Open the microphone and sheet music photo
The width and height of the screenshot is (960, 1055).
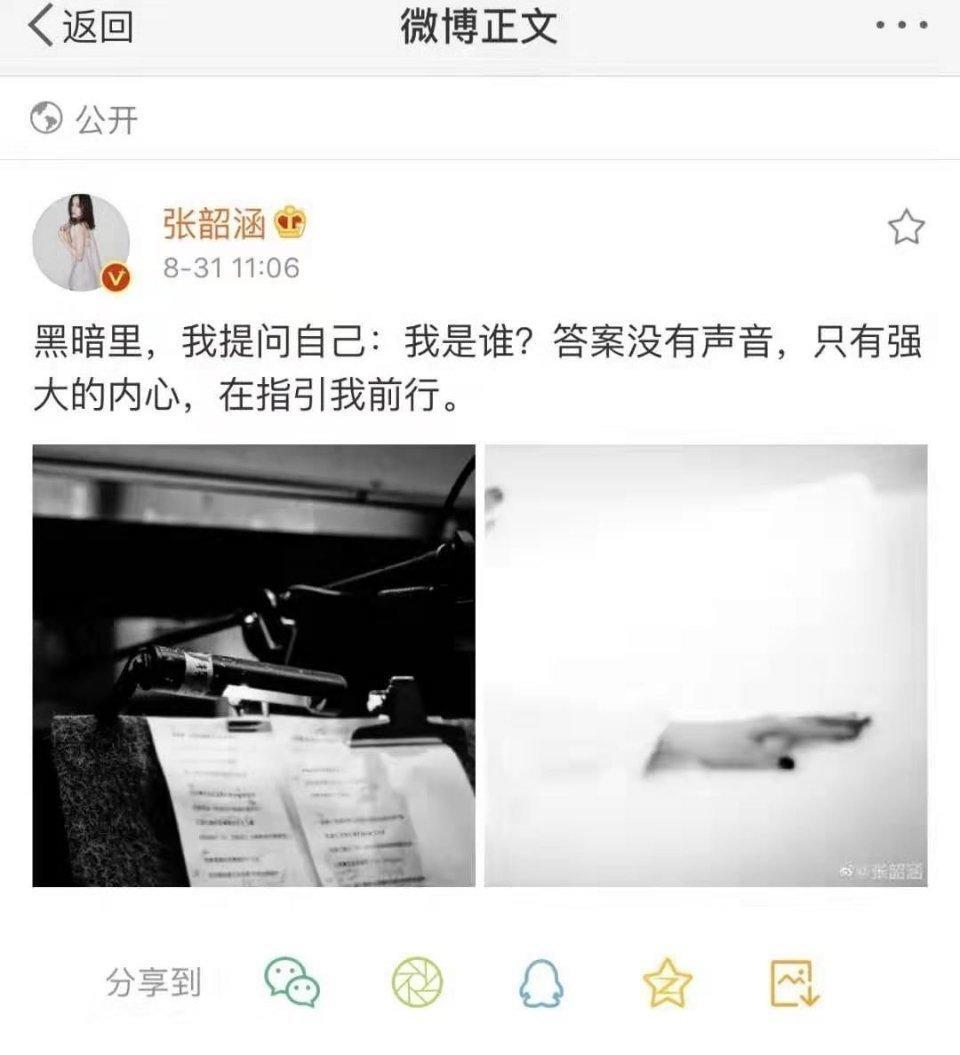254,665
